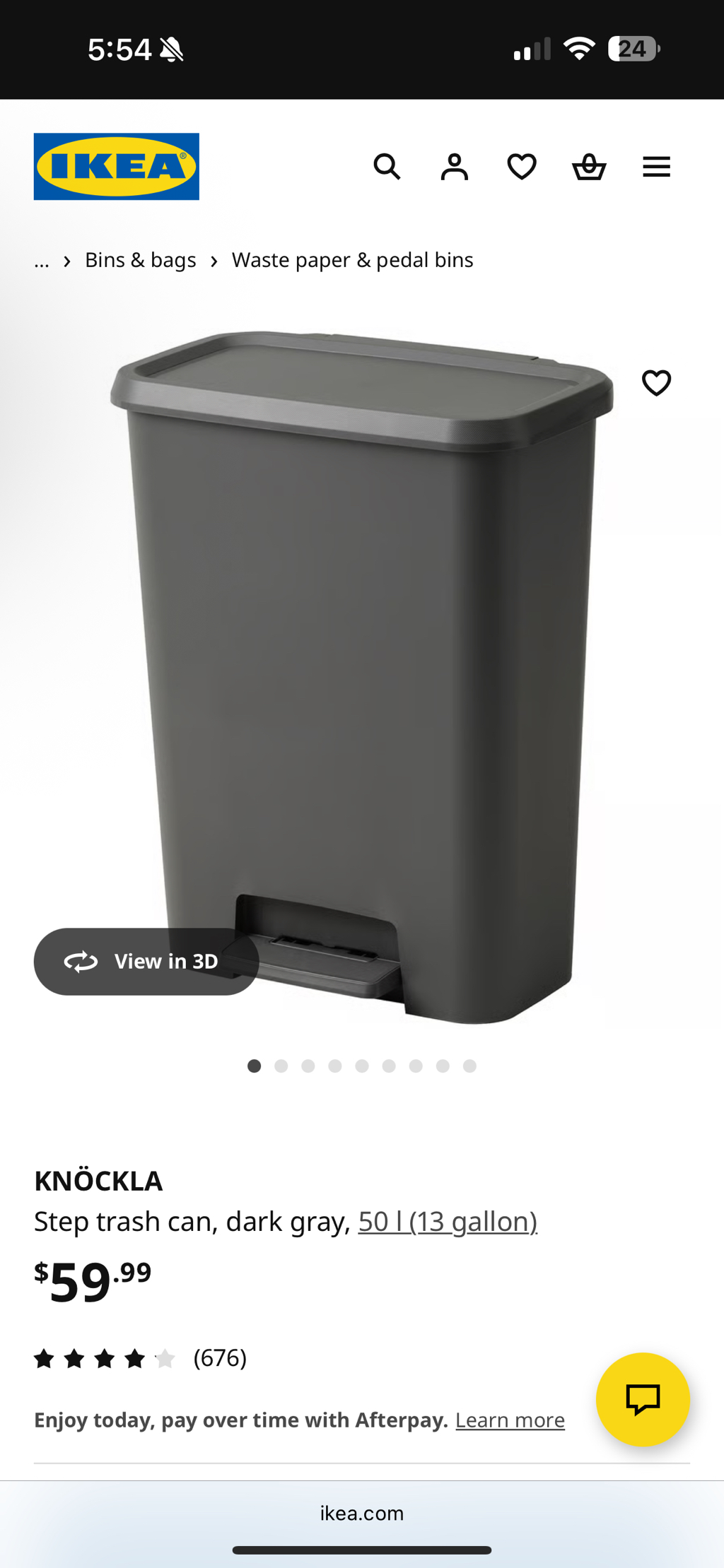The height and width of the screenshot is (1568, 724).
Task: Tap the ikea.com address bar
Action: [362, 1513]
